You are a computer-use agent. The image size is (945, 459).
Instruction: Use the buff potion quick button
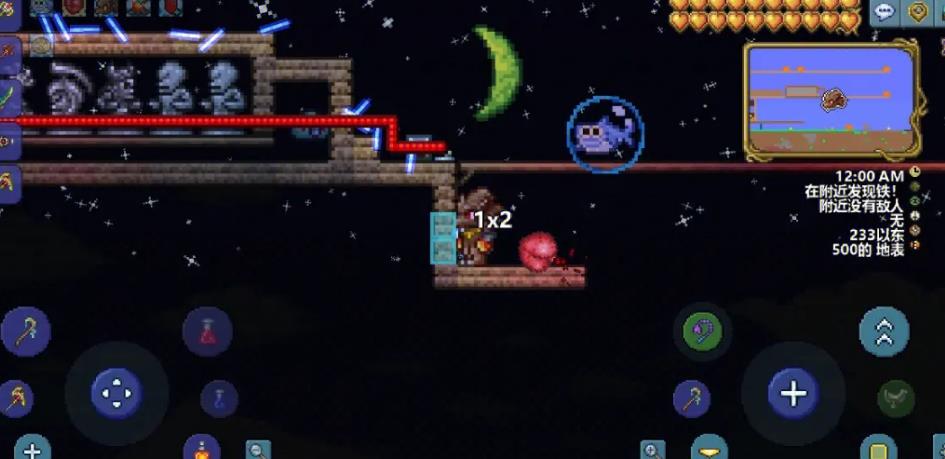[202, 448]
